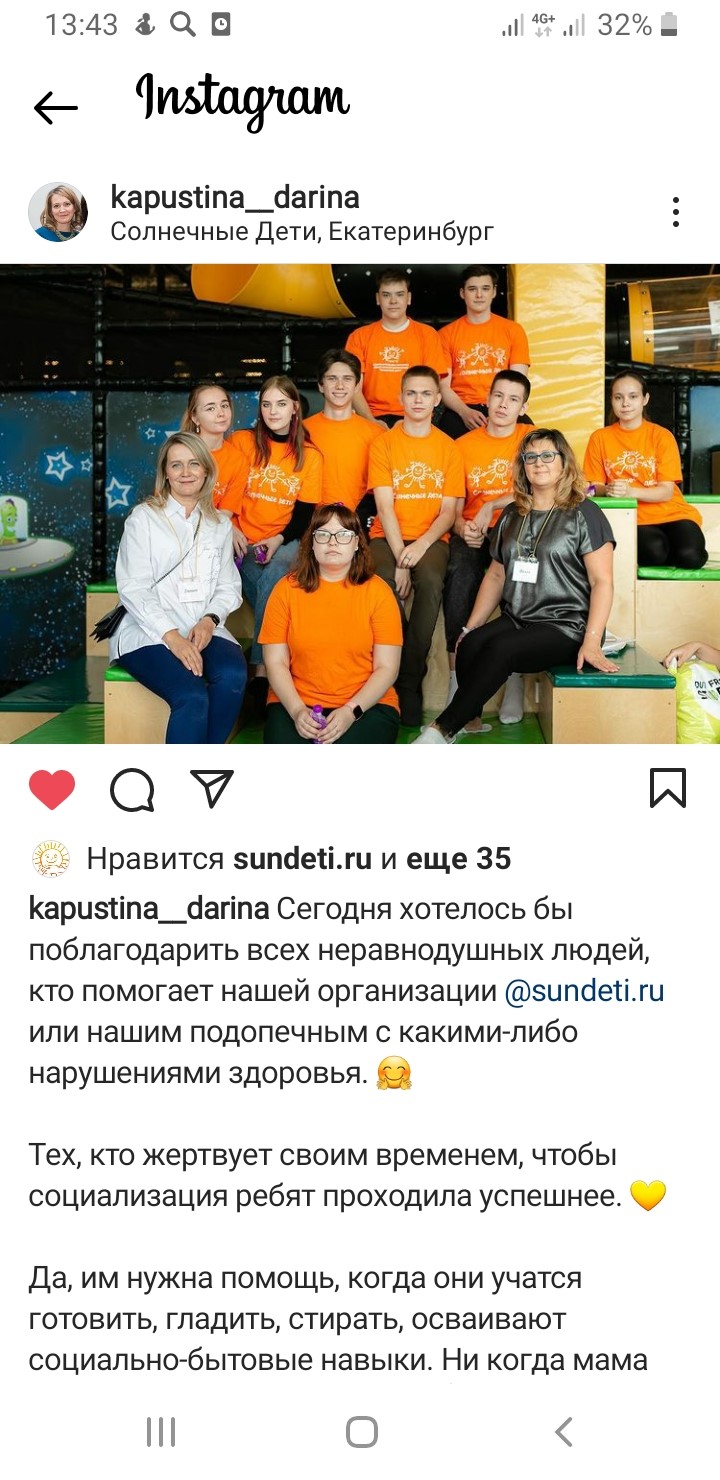Open the kapustina__darina username in post header
Image resolution: width=720 pixels, height=1480 pixels.
pos(234,197)
